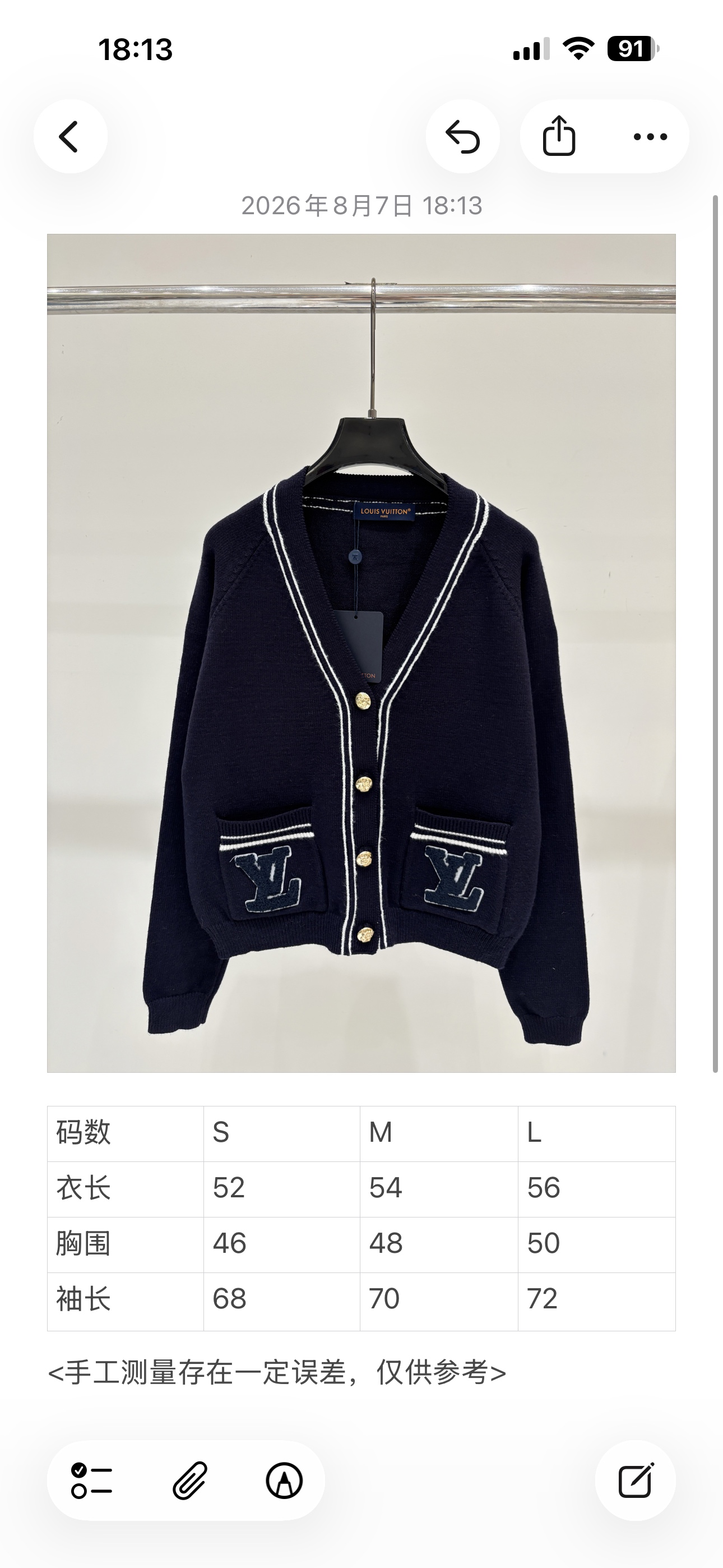Open the cardigan photo attachment
Viewport: 723px width, 1568px height.
[361, 653]
